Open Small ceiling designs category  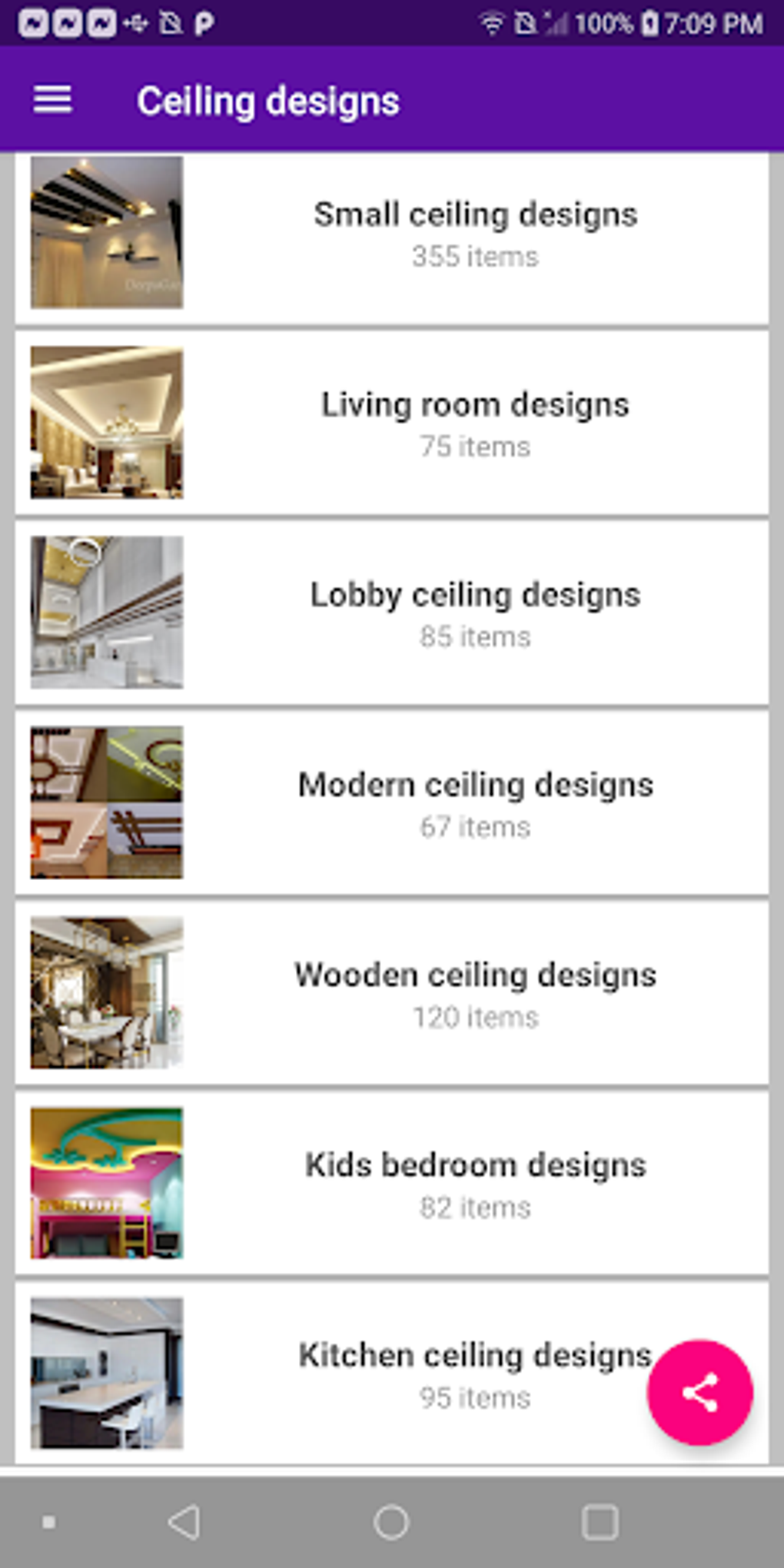[475, 231]
